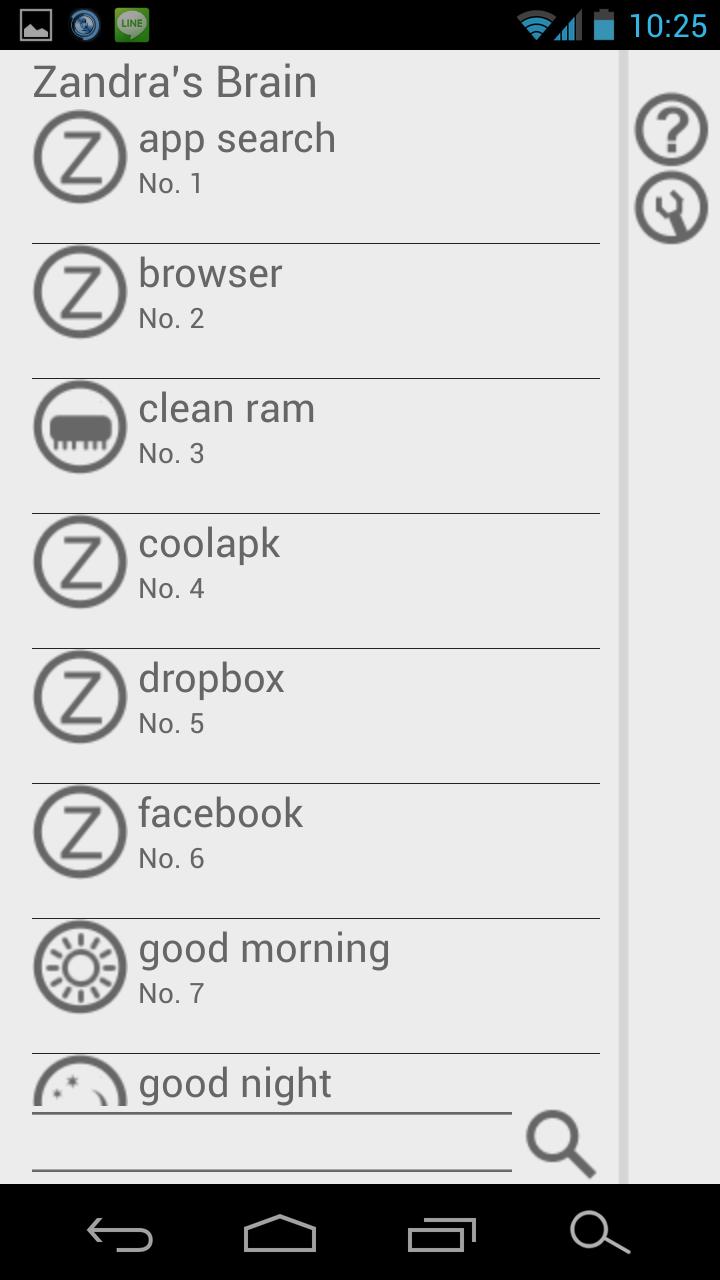720x1280 pixels.
Task: Open the help question mark icon
Action: pos(671,129)
